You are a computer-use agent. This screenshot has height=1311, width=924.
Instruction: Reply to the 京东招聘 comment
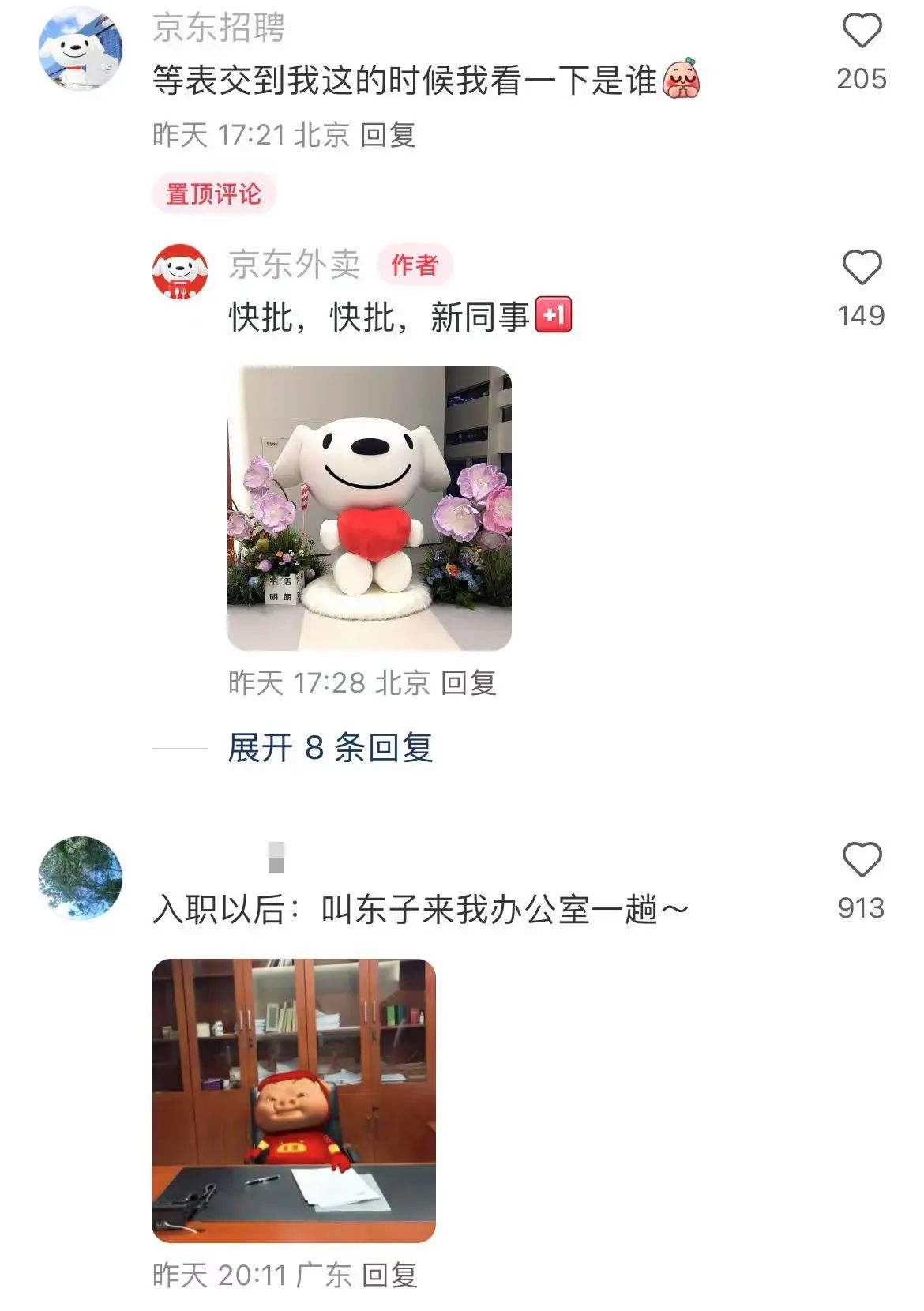[388, 135]
